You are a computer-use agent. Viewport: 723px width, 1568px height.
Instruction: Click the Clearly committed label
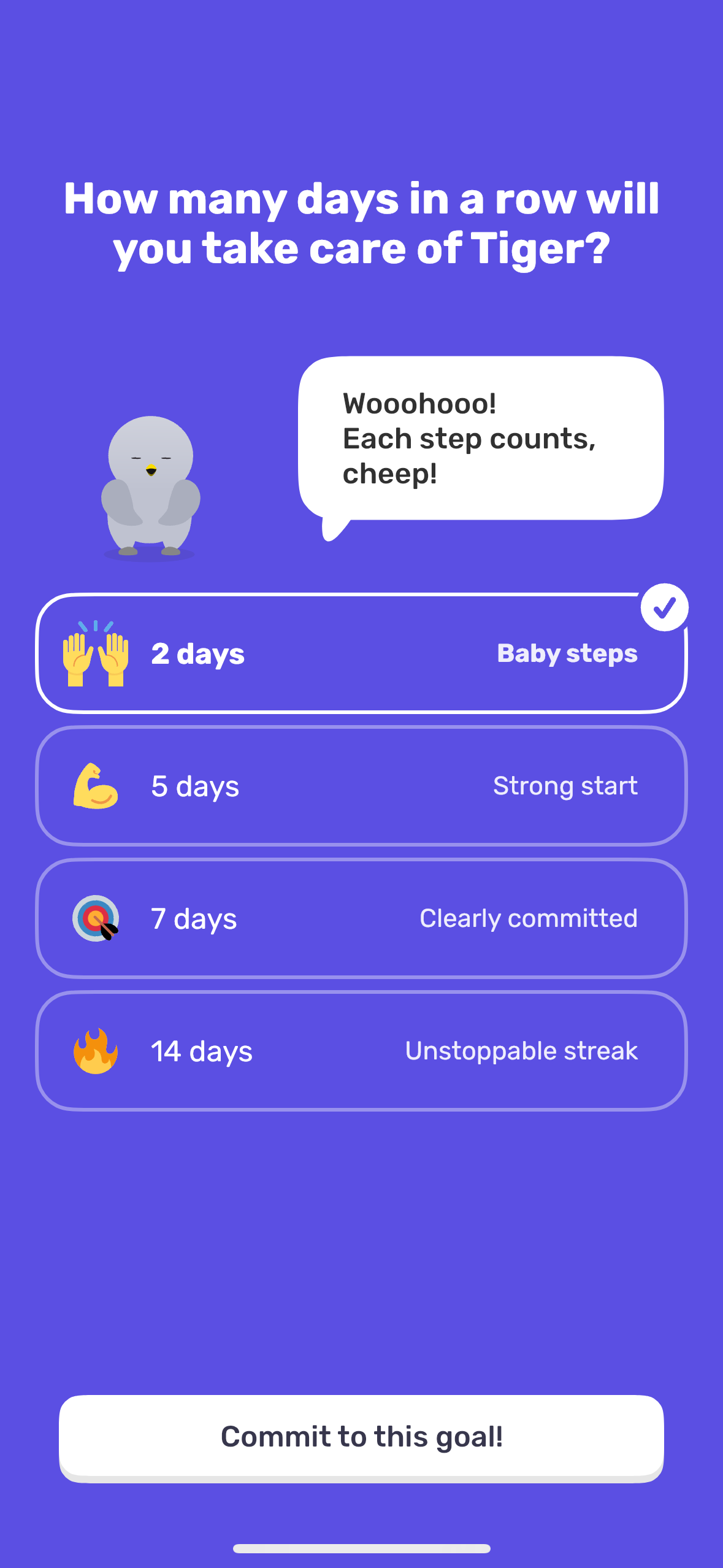click(529, 918)
